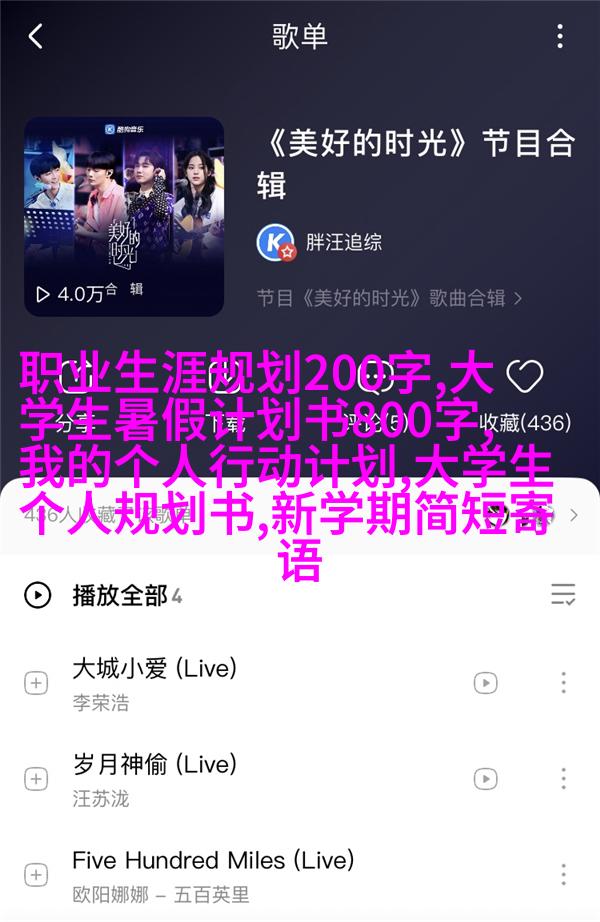The height and width of the screenshot is (922, 600).
Task: Open the 《美好的时光》 playlist cover
Action: click(126, 215)
